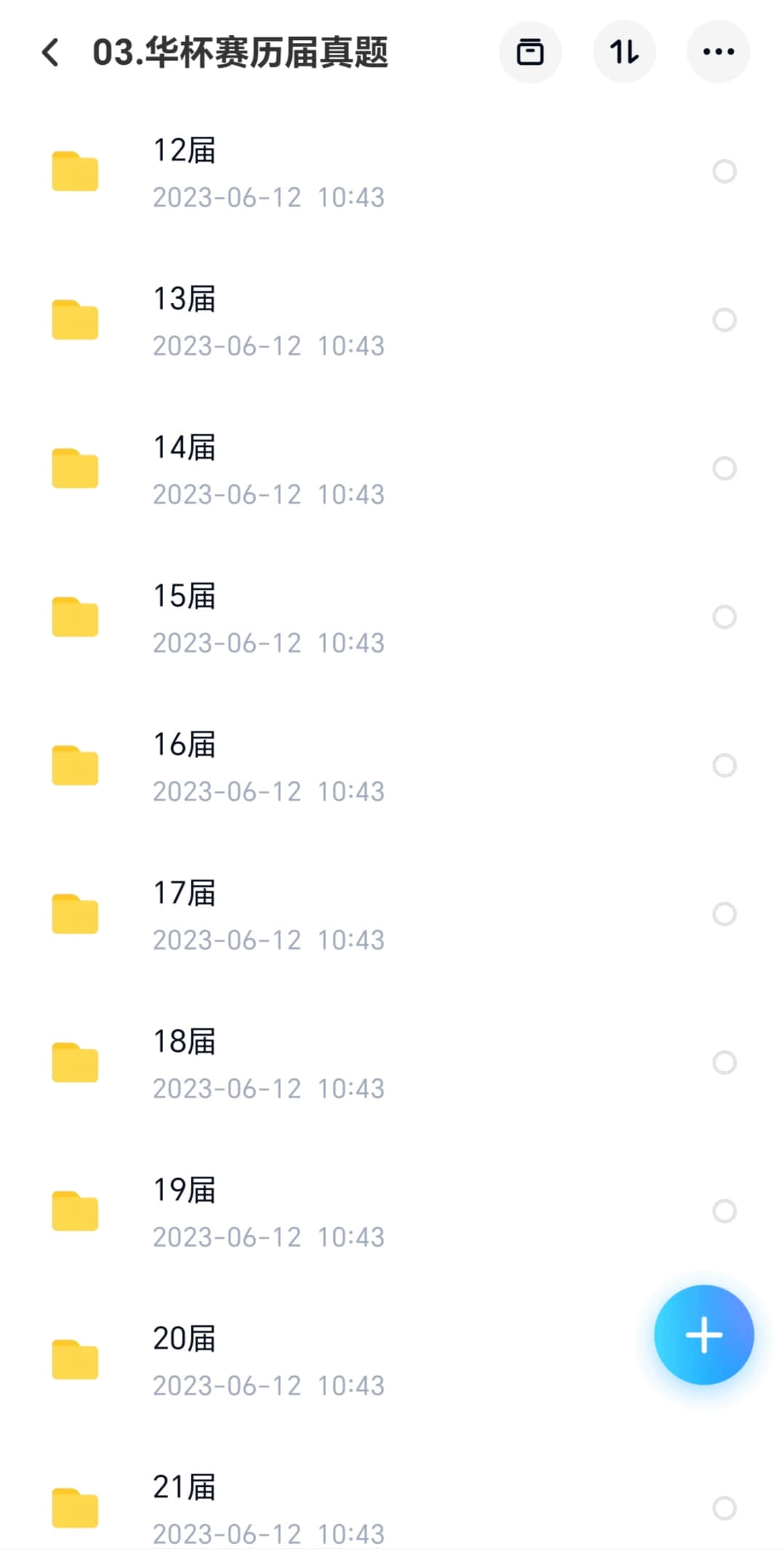
Task: Select the 21届 folder's circle checkbox
Action: (724, 1508)
